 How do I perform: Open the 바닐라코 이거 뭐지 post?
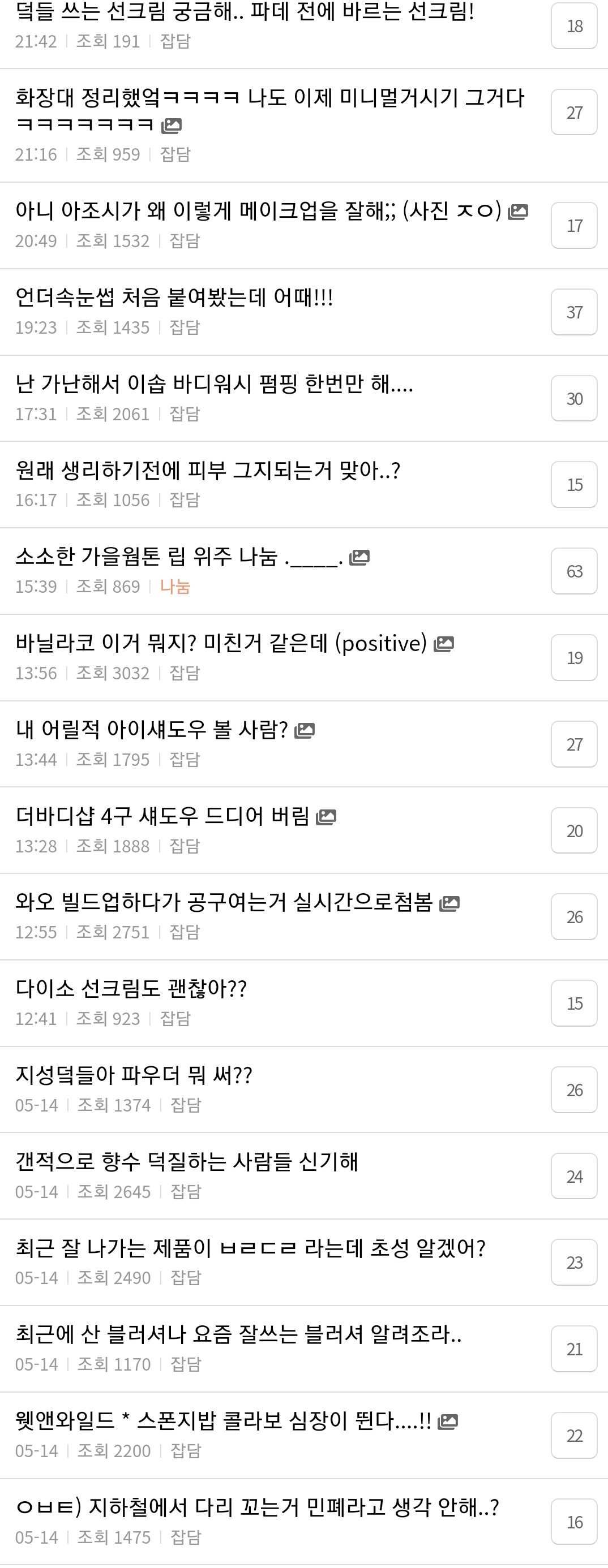pyautogui.click(x=221, y=643)
